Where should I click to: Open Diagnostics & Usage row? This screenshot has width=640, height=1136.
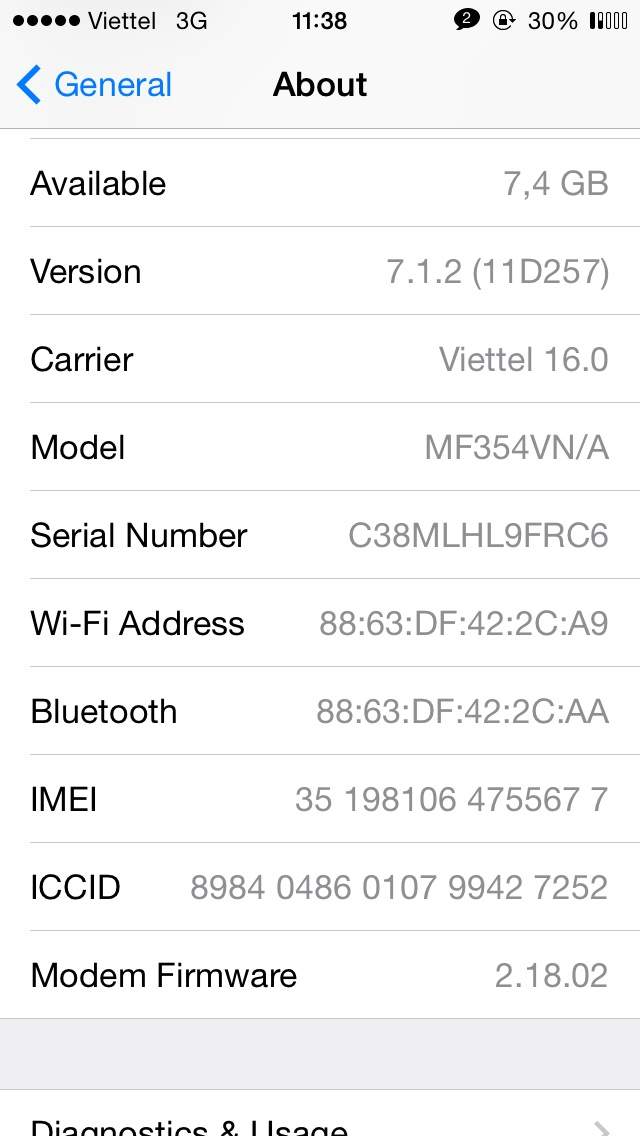click(x=320, y=1113)
